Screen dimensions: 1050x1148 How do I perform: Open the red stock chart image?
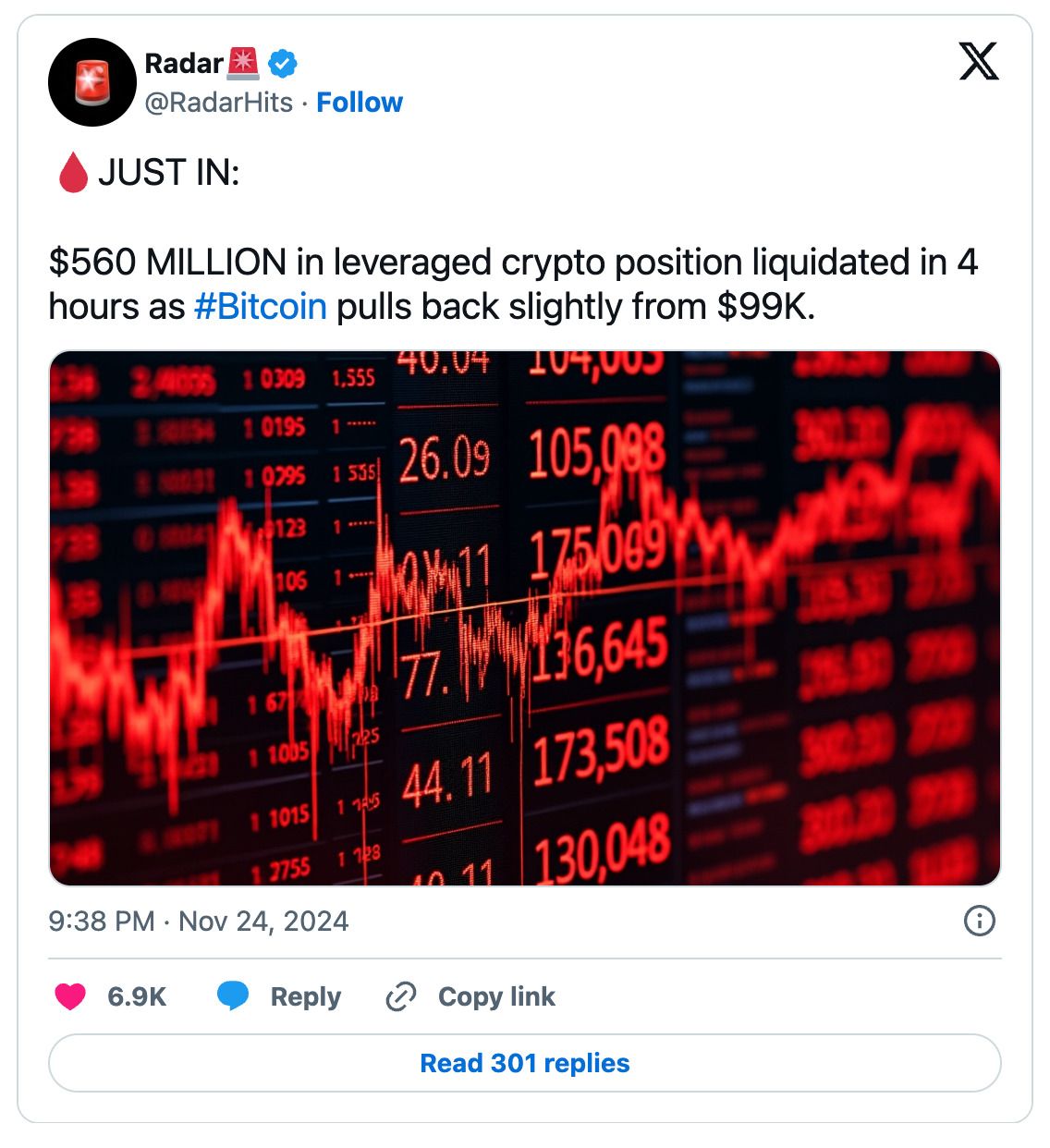(x=524, y=617)
